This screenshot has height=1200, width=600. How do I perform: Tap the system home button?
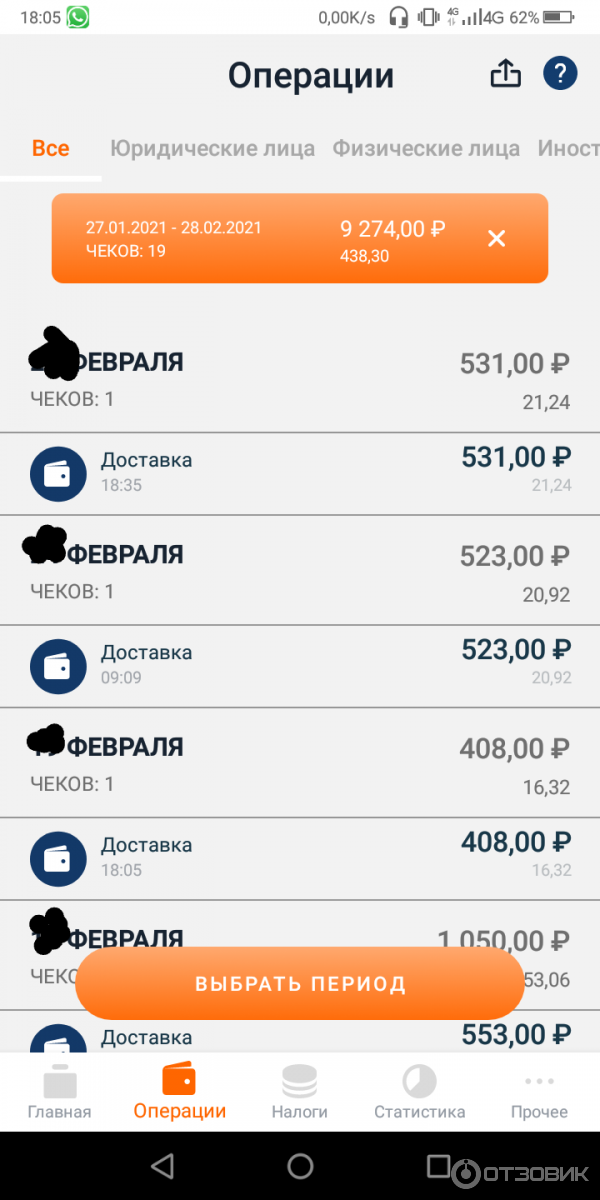tap(300, 1166)
